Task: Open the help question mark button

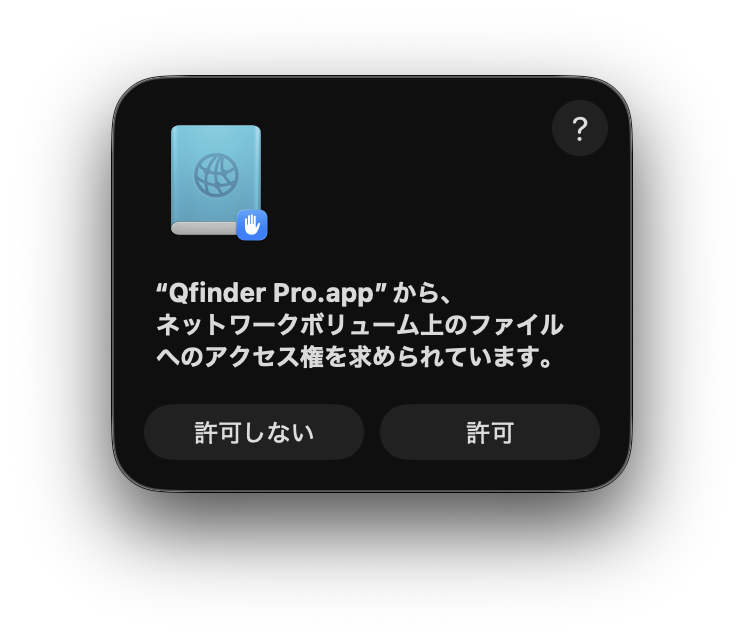Action: (x=579, y=129)
